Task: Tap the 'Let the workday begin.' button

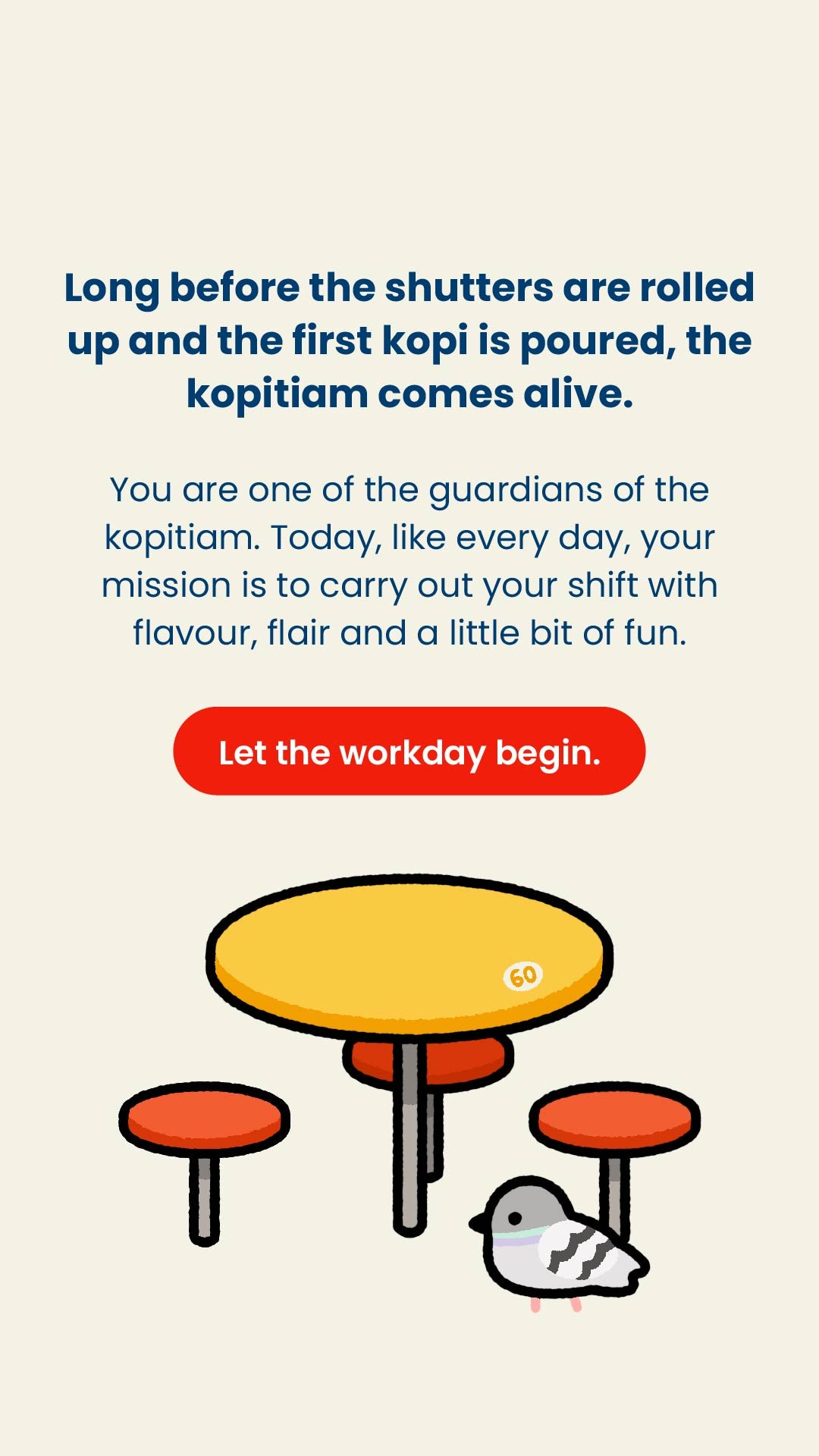Action: point(409,751)
